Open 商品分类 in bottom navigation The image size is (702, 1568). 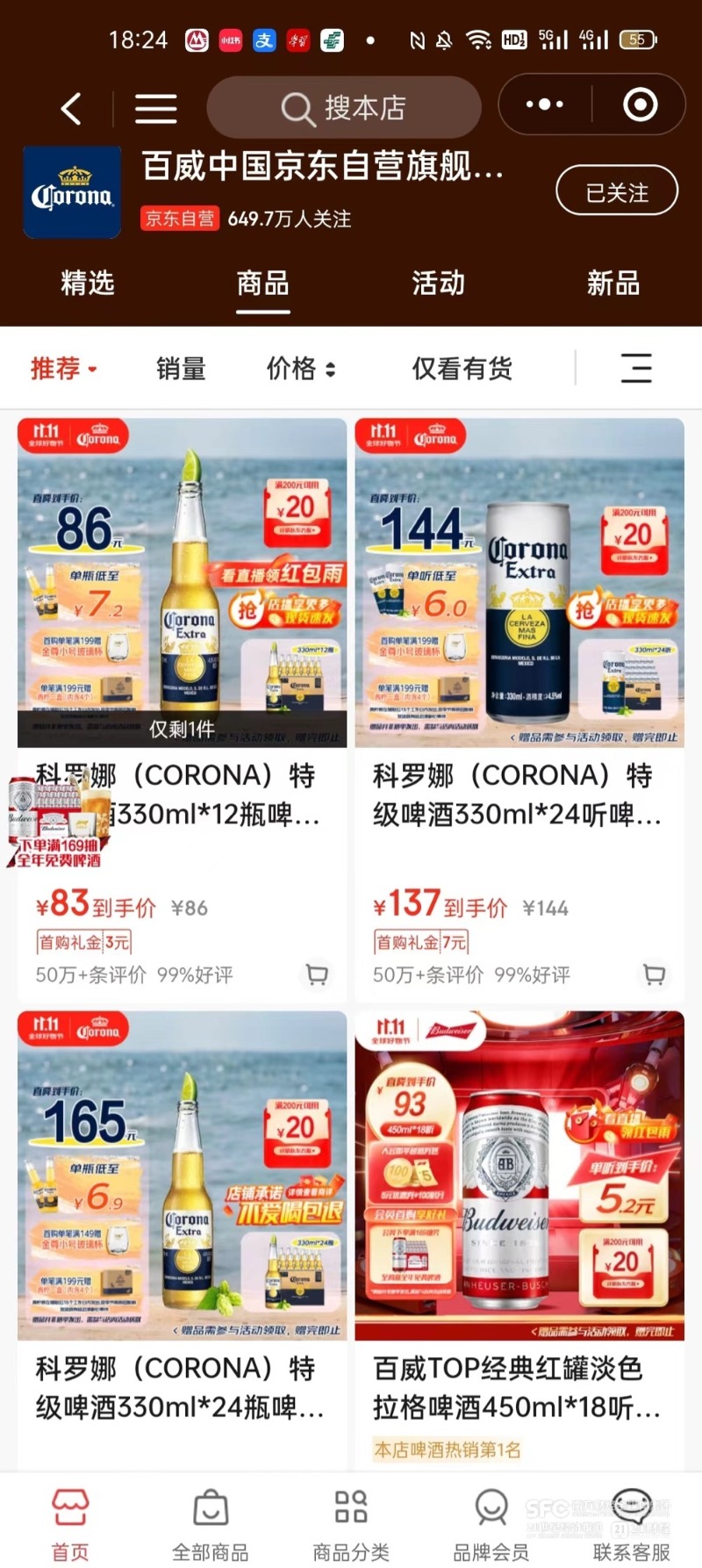351,1524
